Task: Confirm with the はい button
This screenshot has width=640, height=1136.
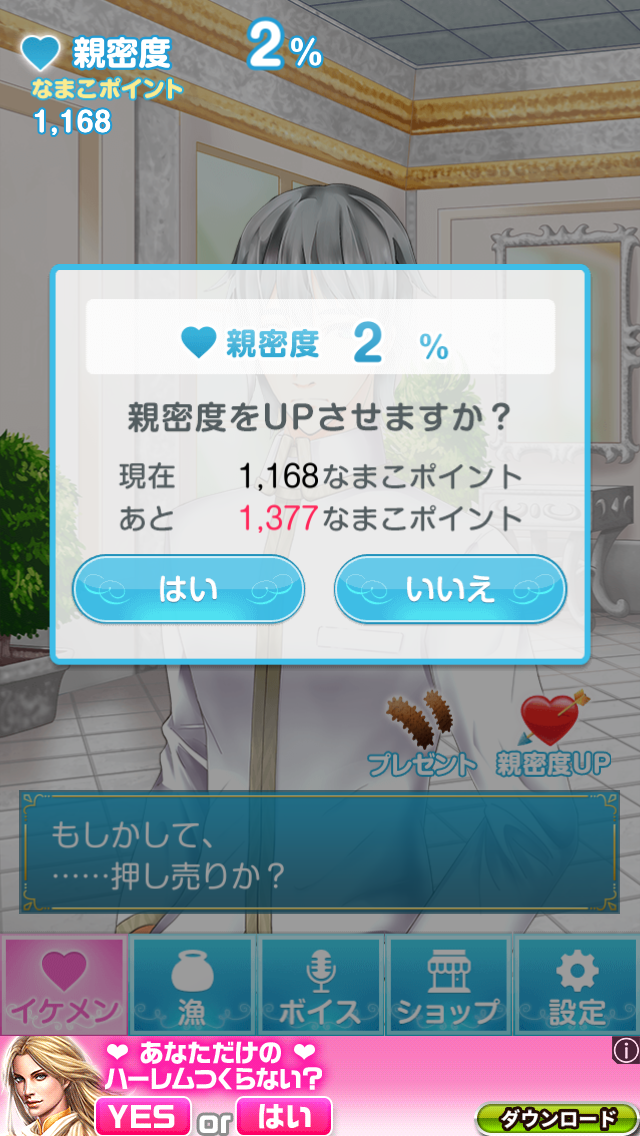Action: tap(188, 589)
